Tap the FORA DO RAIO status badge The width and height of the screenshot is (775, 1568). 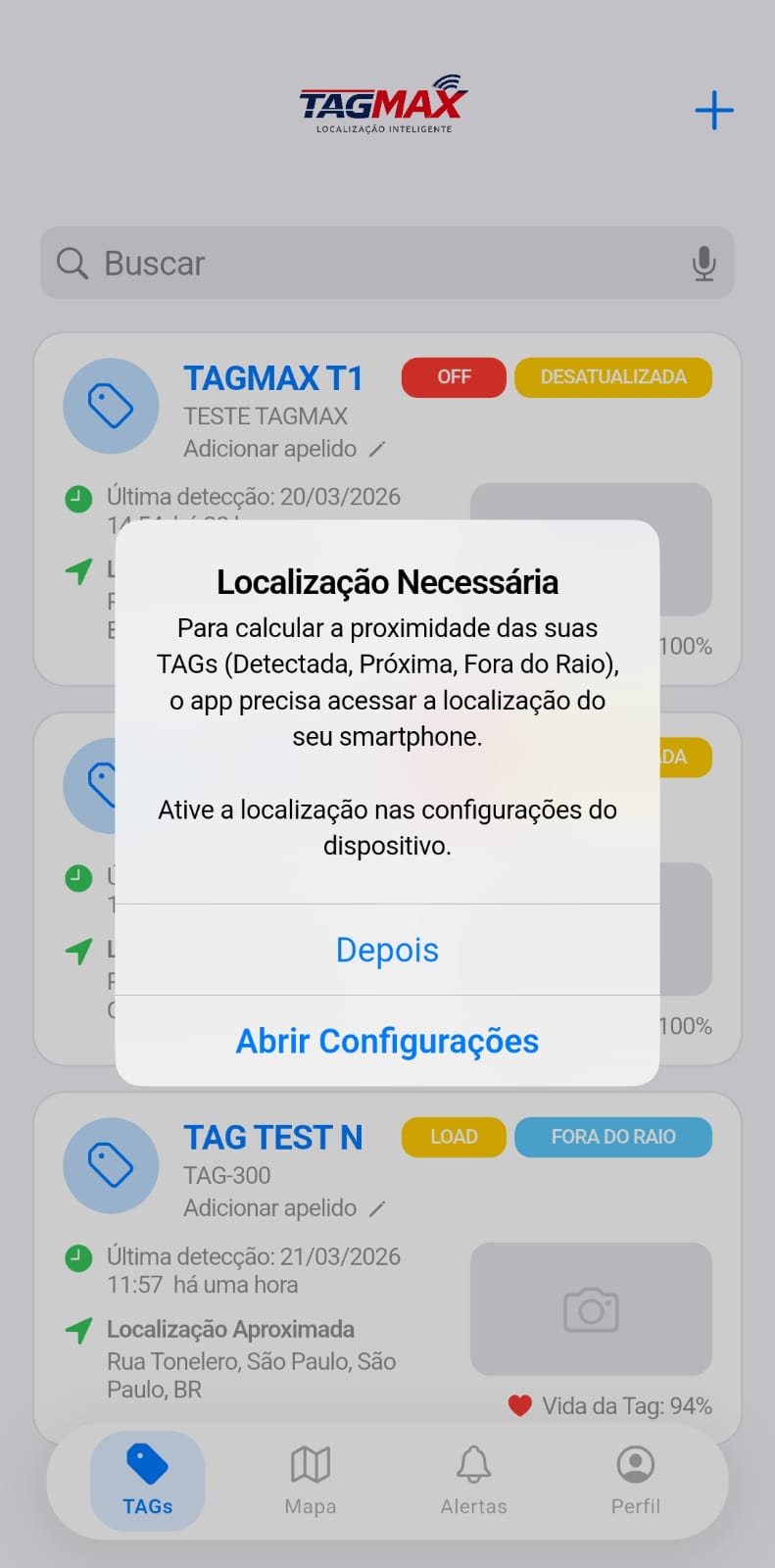[613, 1137]
